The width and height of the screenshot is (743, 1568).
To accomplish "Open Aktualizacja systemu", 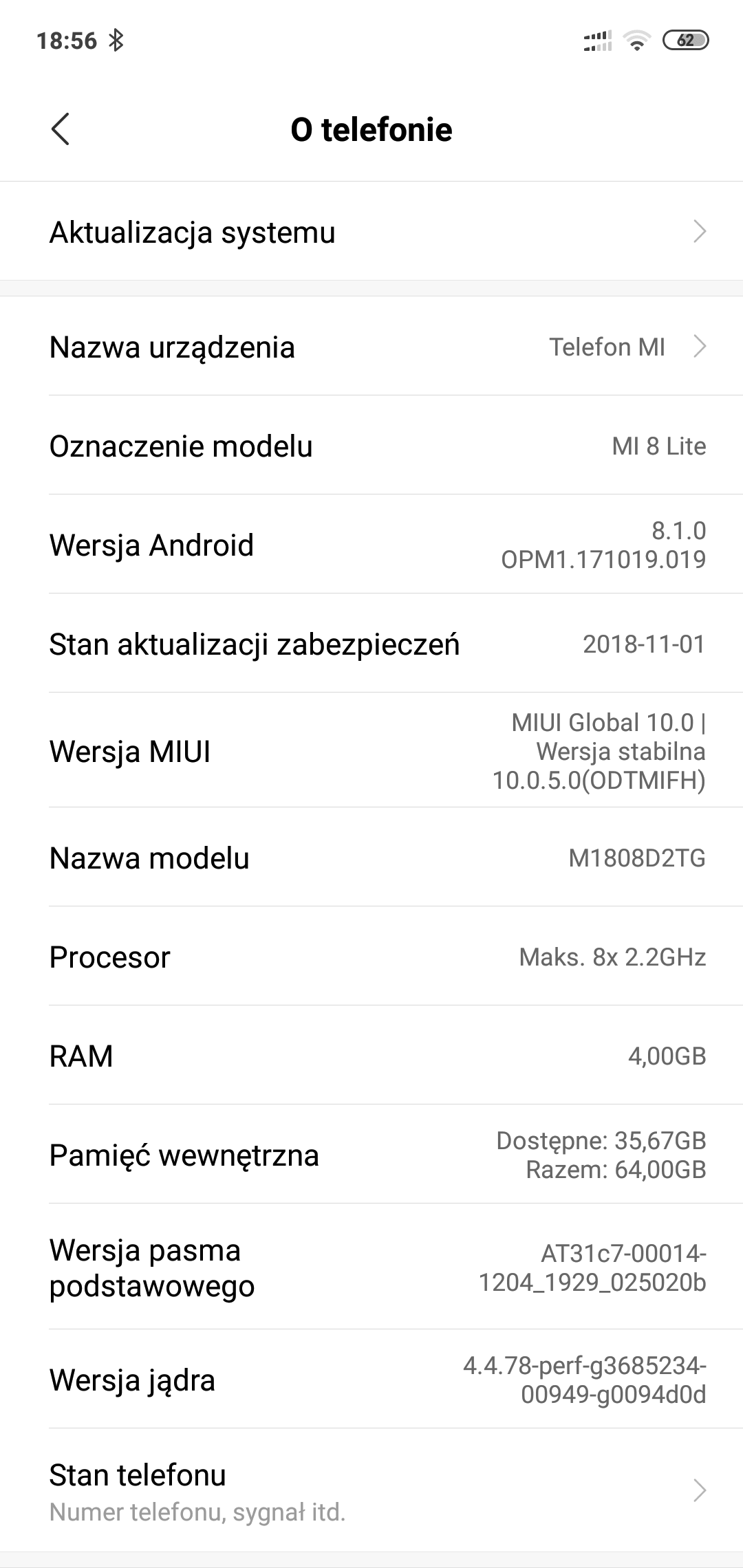I will 371,232.
